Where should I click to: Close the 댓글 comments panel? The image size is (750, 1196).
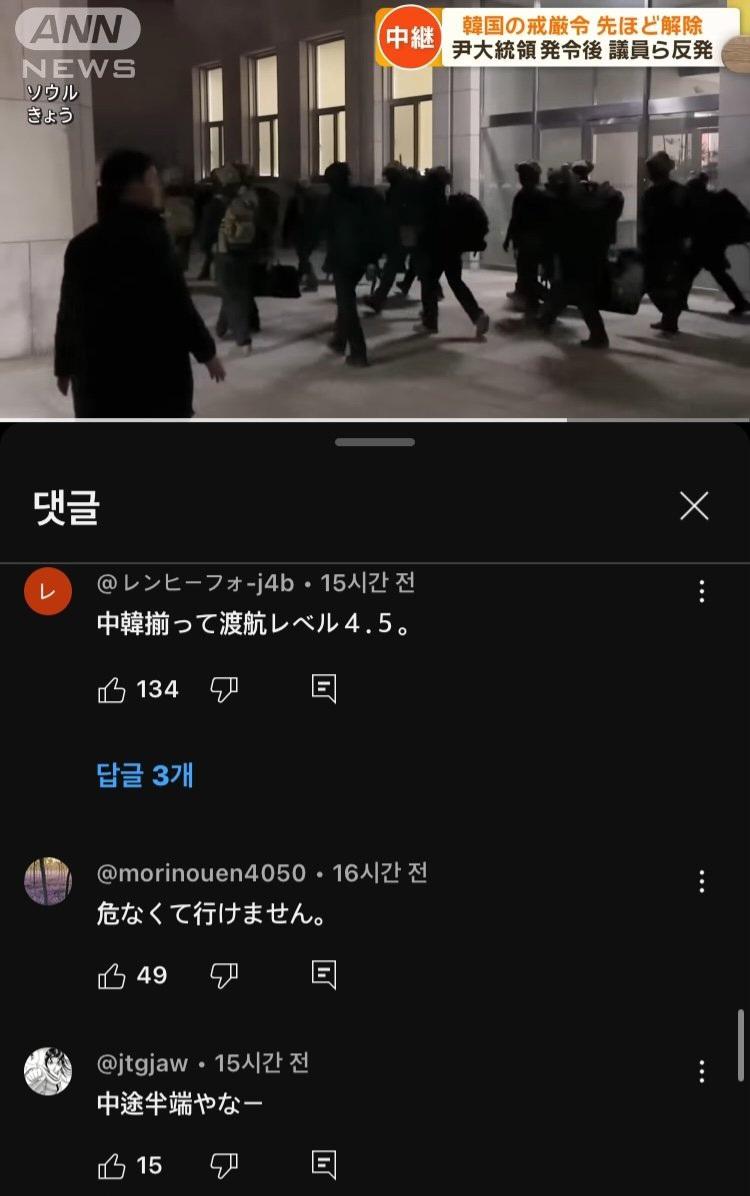(x=694, y=506)
